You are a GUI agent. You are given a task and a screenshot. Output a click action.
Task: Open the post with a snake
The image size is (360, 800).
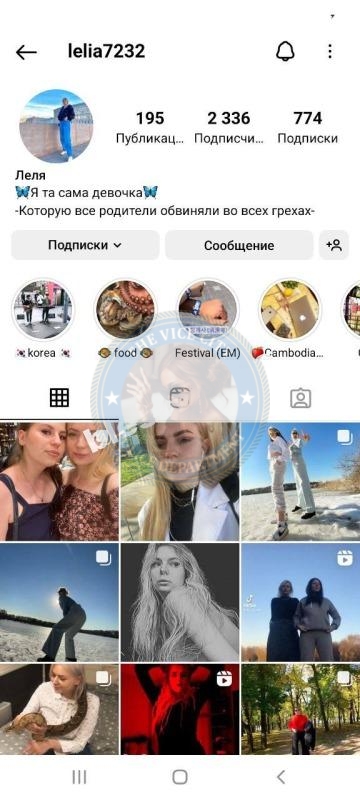pos(59,709)
